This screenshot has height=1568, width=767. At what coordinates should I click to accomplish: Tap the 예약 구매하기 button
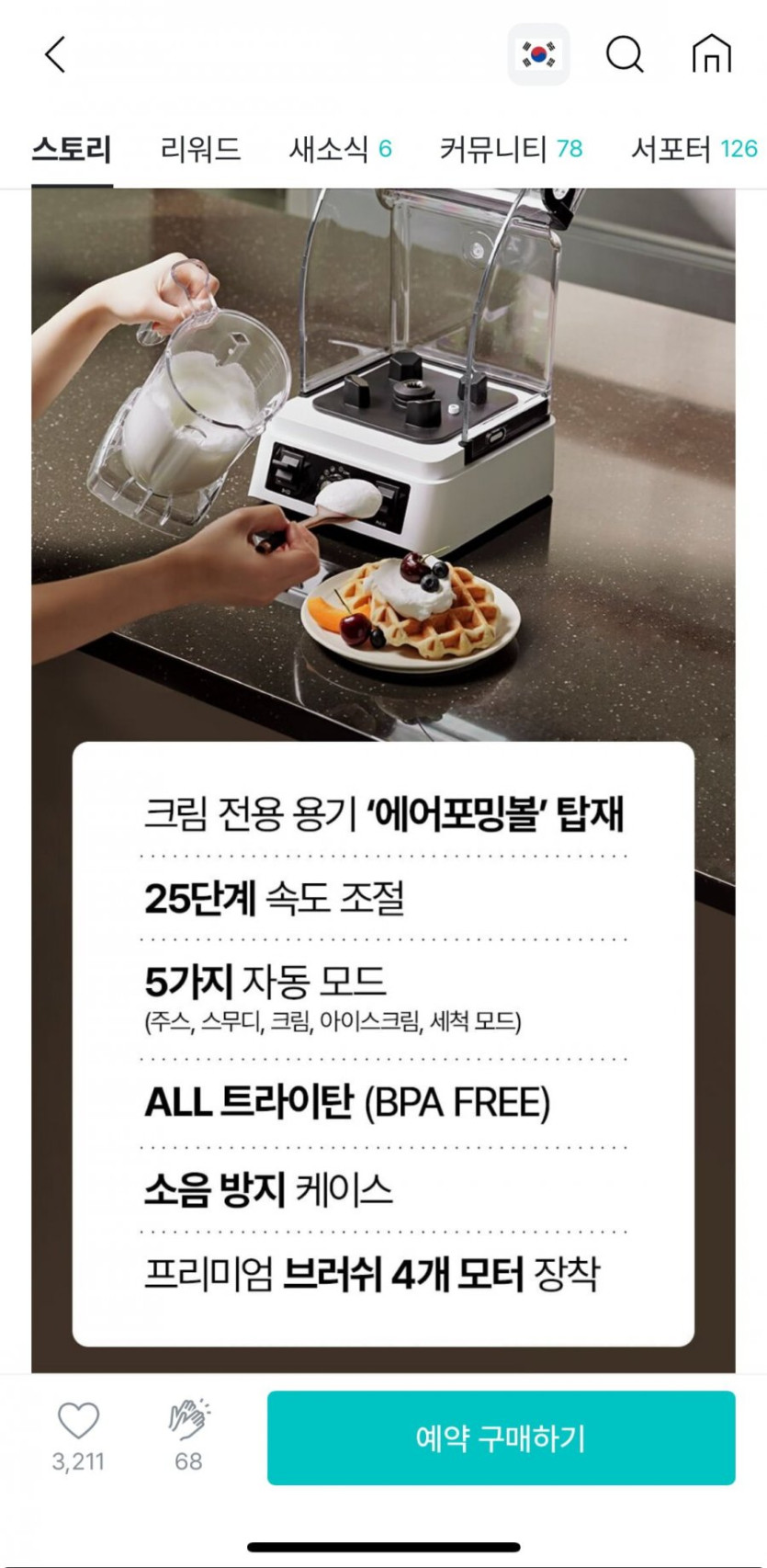pos(501,1437)
